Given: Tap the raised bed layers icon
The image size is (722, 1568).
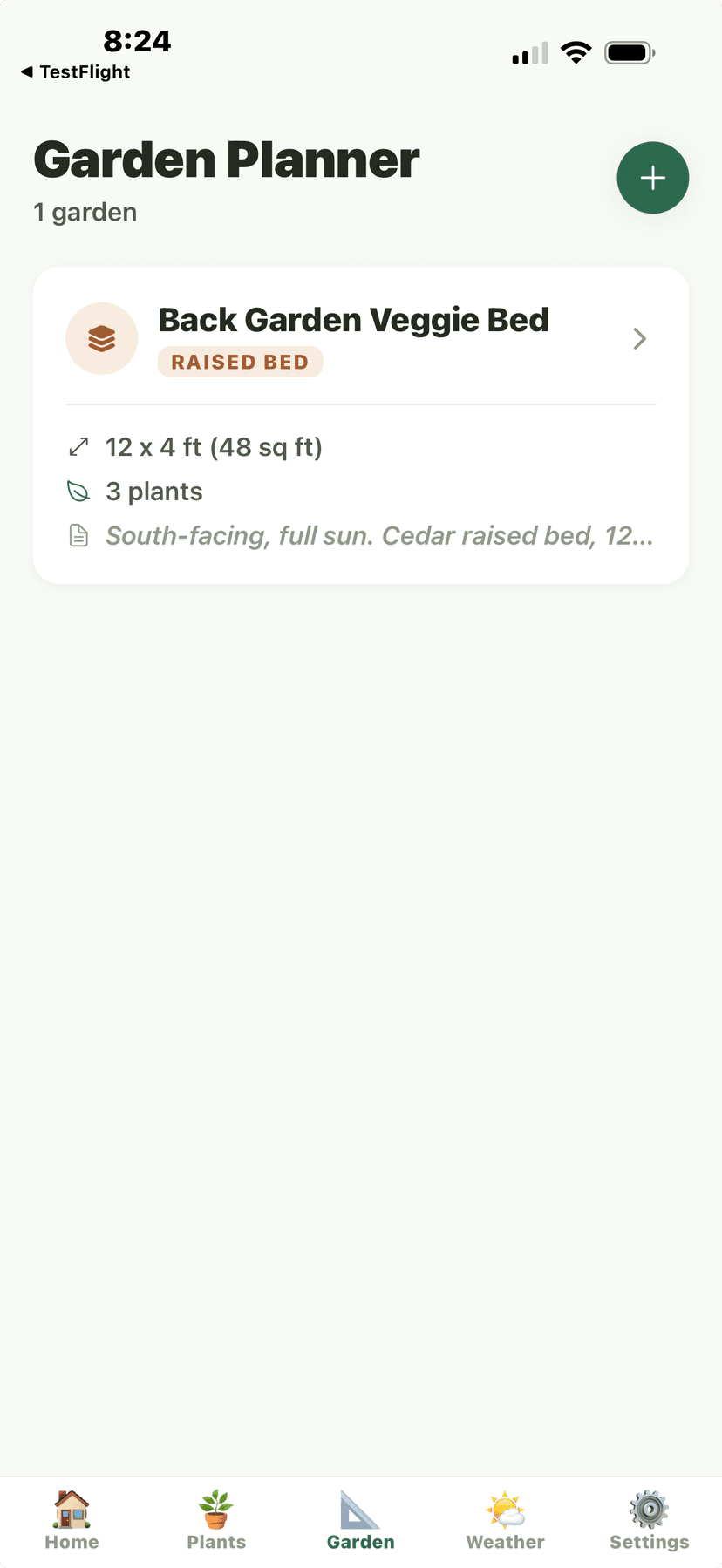Looking at the screenshot, I should [102, 338].
